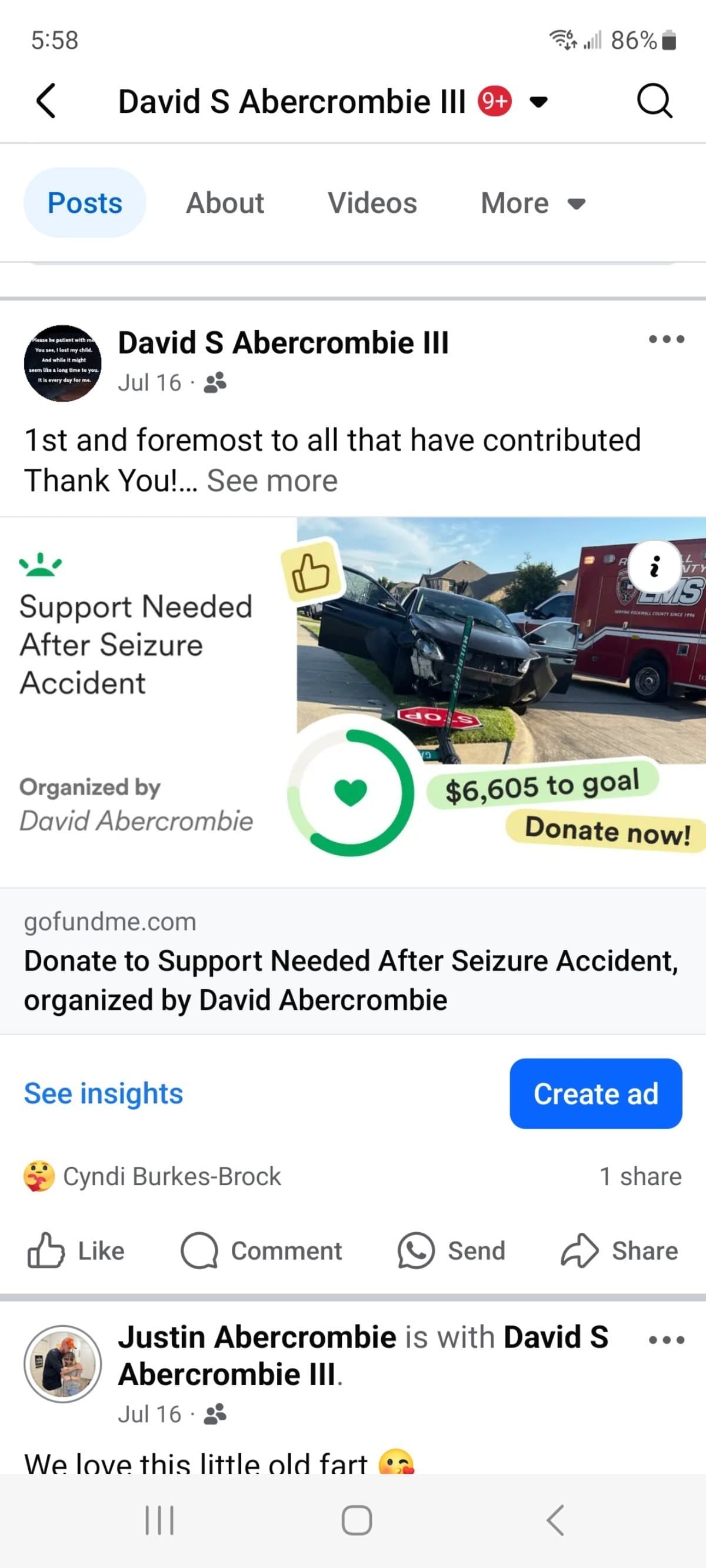Open the search magnifier icon
The width and height of the screenshot is (706, 1568).
(654, 101)
